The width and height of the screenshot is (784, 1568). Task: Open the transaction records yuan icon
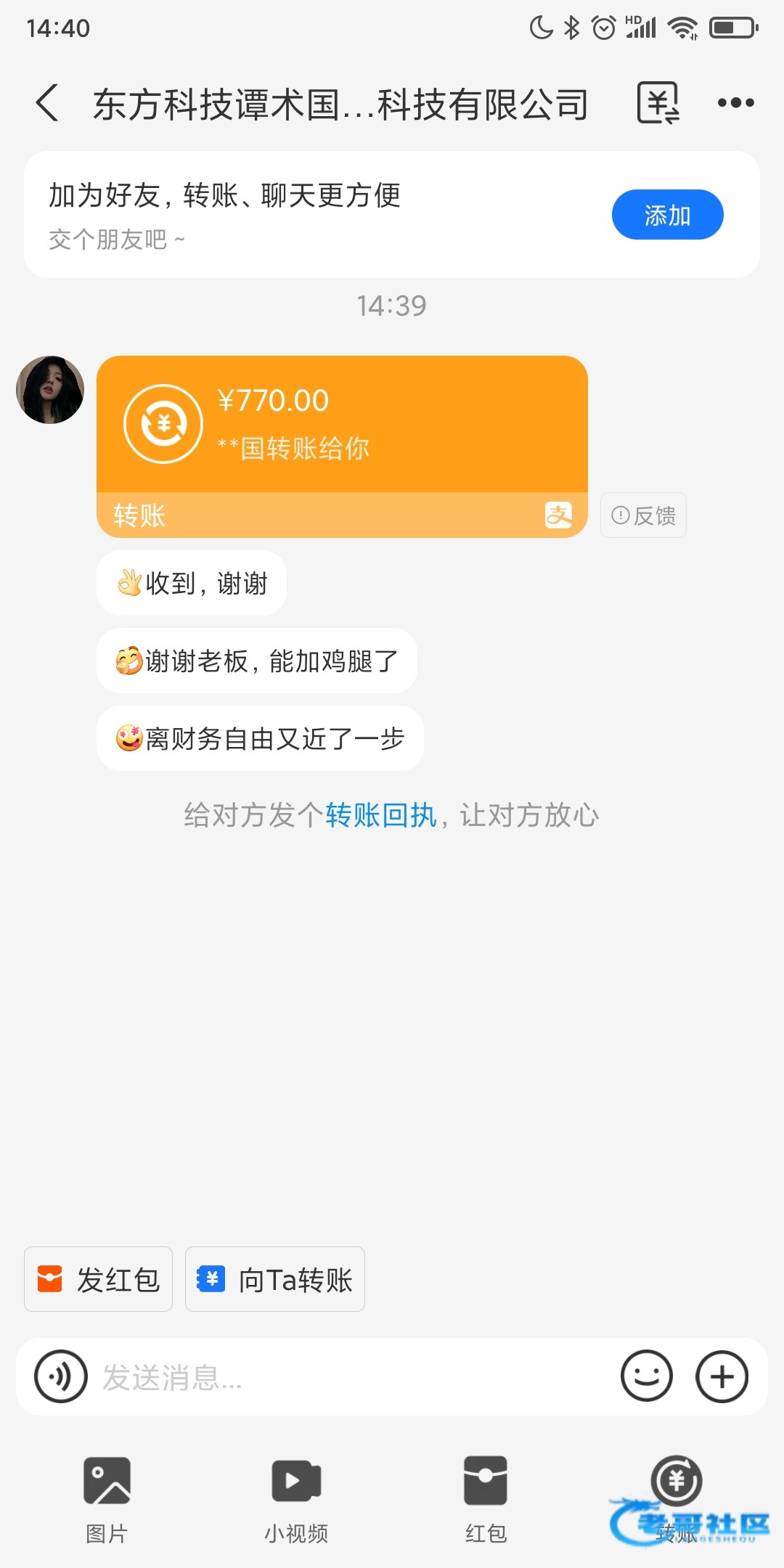tap(658, 102)
